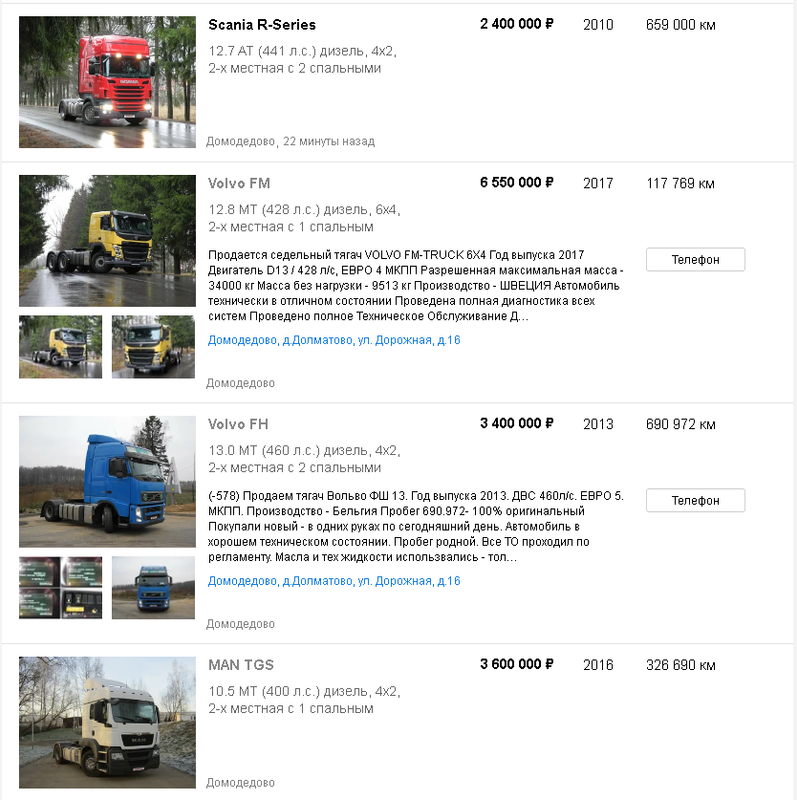Show the phone number for Volvo FM

pyautogui.click(x=695, y=260)
